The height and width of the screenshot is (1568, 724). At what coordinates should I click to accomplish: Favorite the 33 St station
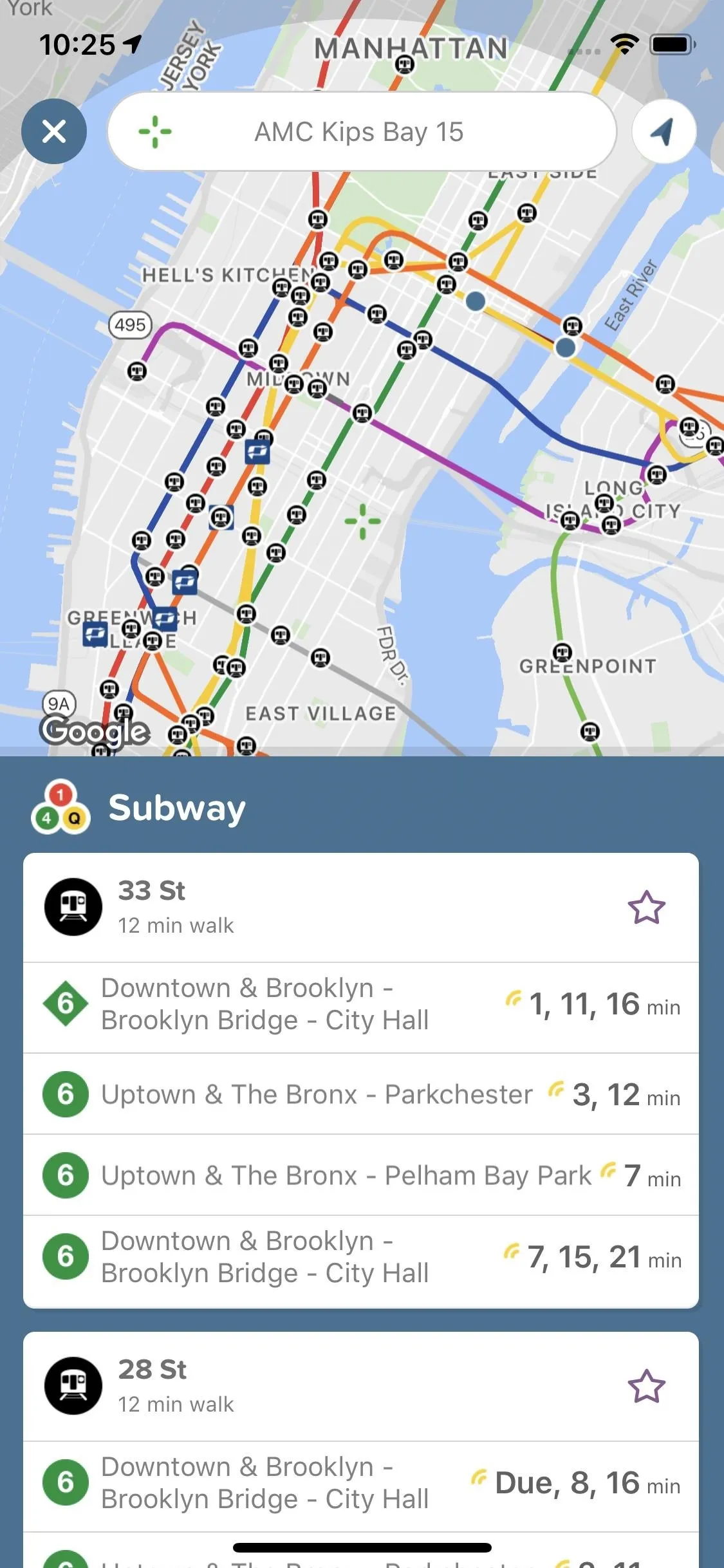pyautogui.click(x=646, y=908)
